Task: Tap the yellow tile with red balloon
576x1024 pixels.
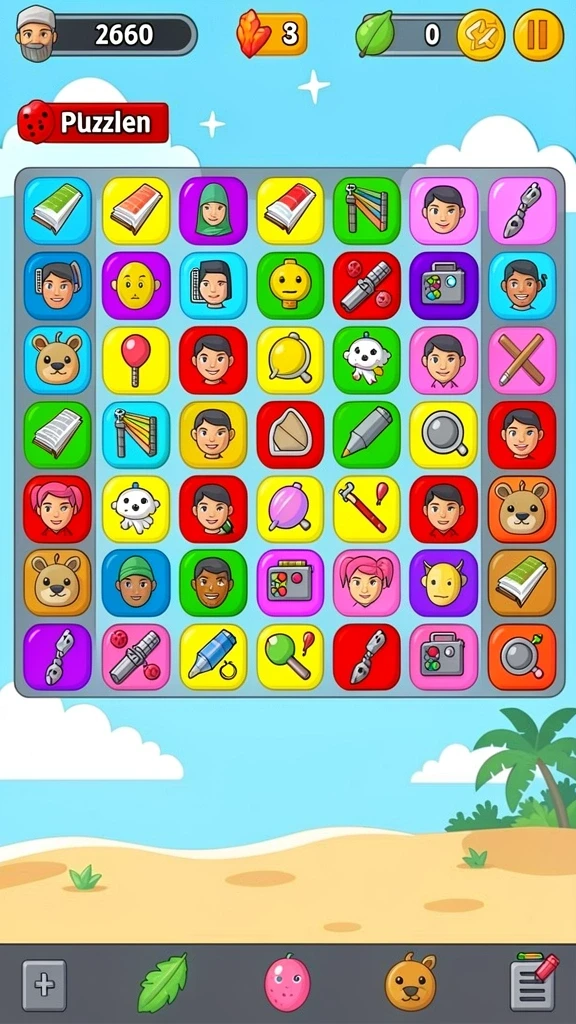Action: click(x=136, y=360)
